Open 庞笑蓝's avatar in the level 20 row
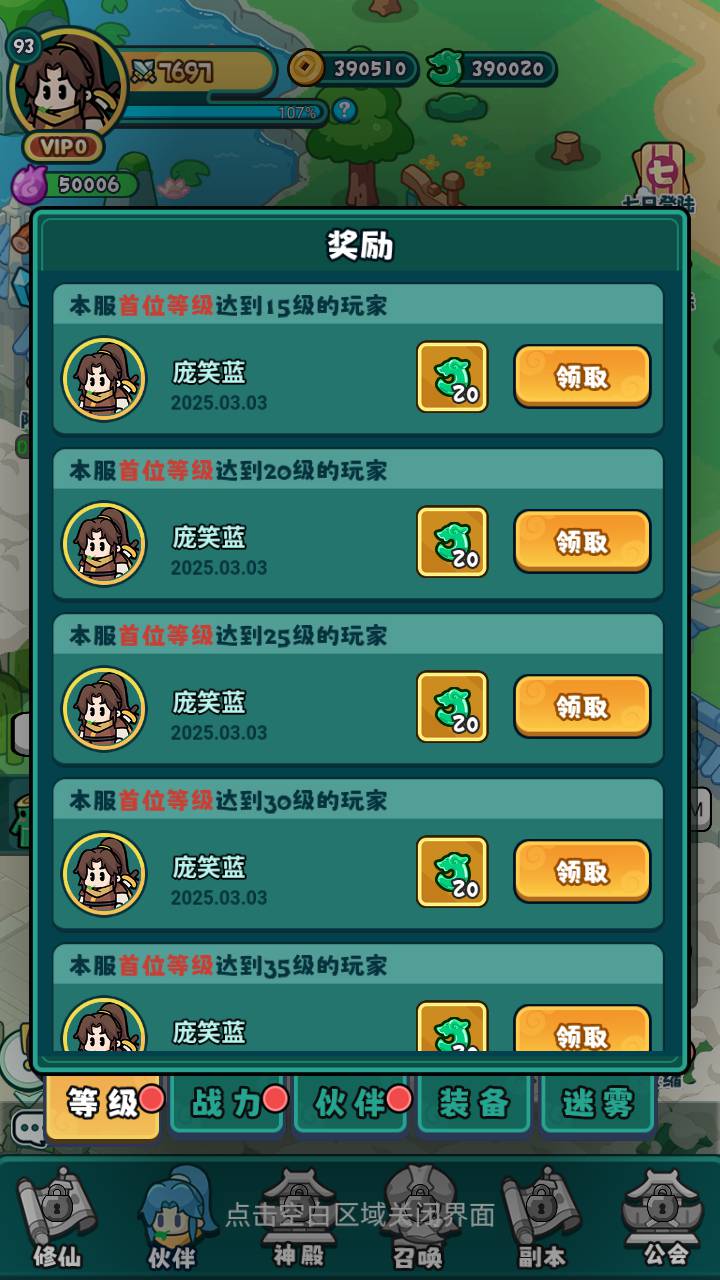720x1280 pixels. coord(104,543)
